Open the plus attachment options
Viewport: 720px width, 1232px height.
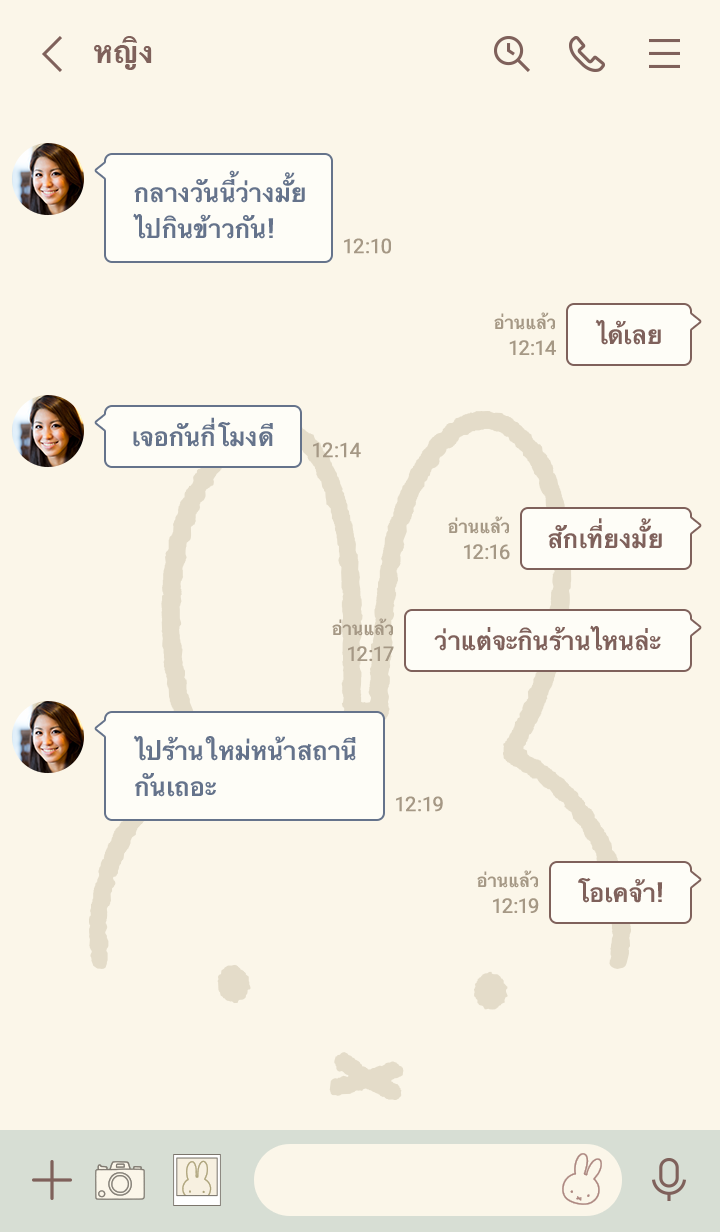[x=52, y=1181]
